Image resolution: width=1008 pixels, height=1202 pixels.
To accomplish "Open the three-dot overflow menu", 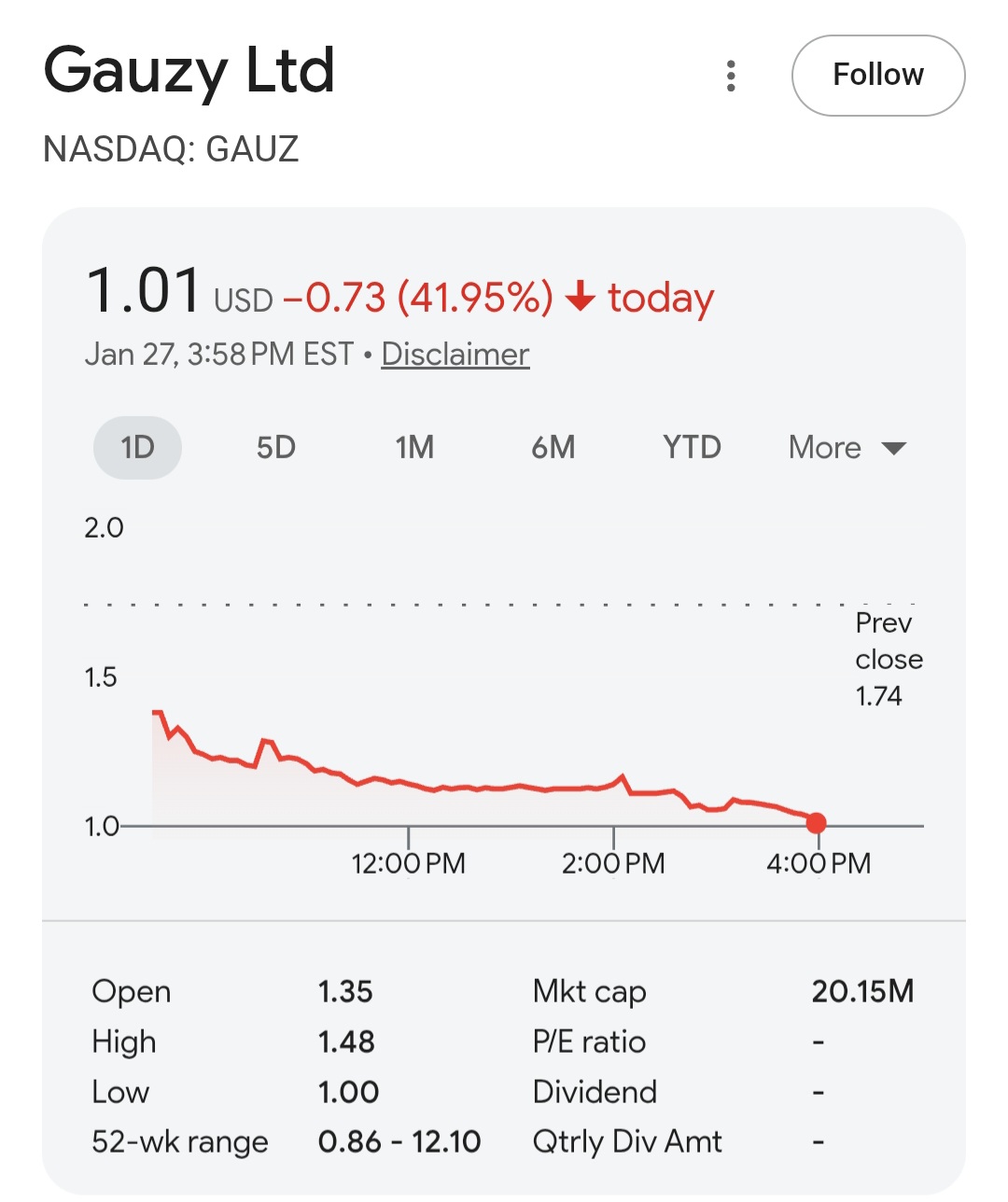I will point(731,76).
